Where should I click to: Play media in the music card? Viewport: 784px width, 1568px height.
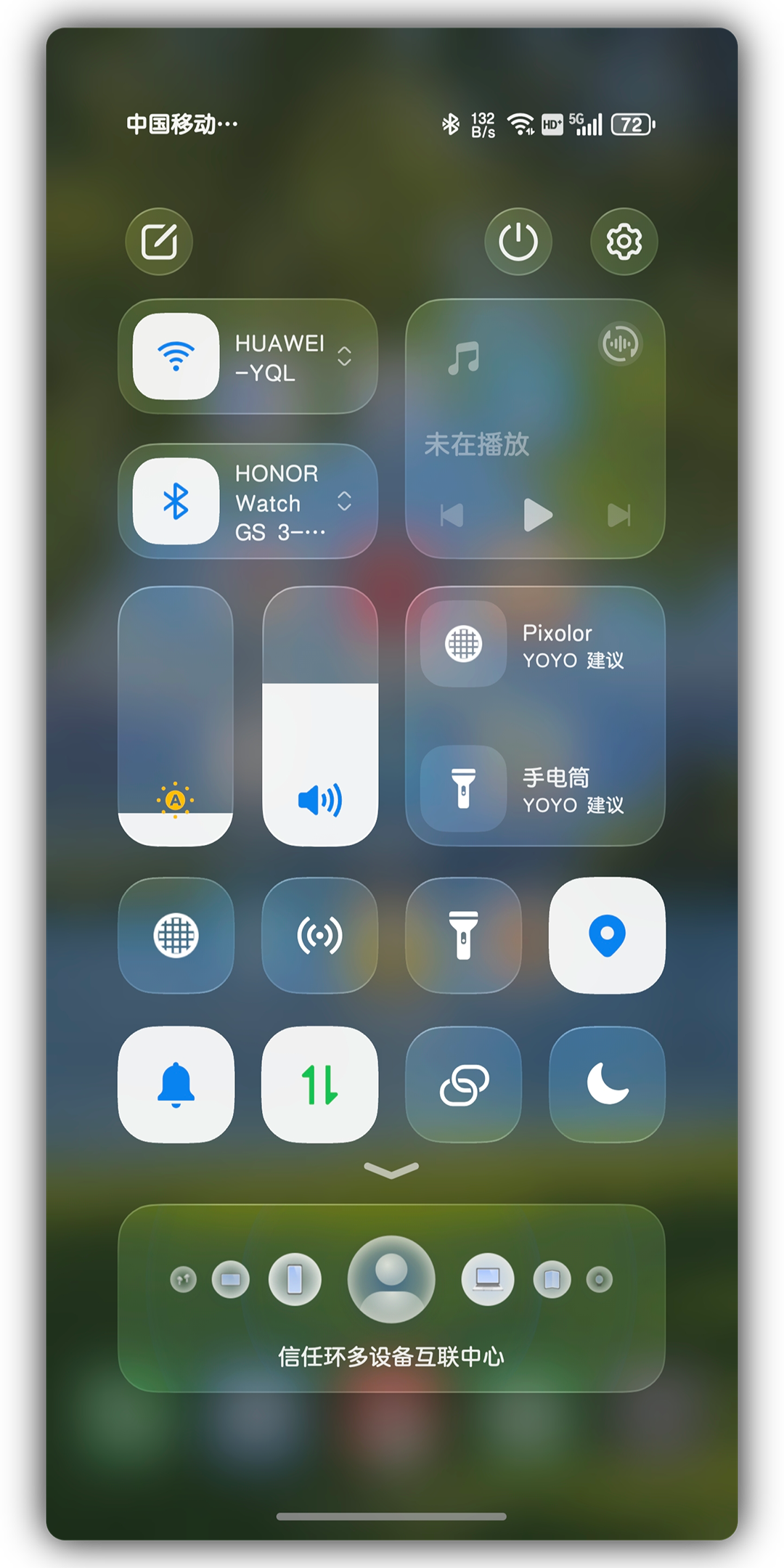537,515
